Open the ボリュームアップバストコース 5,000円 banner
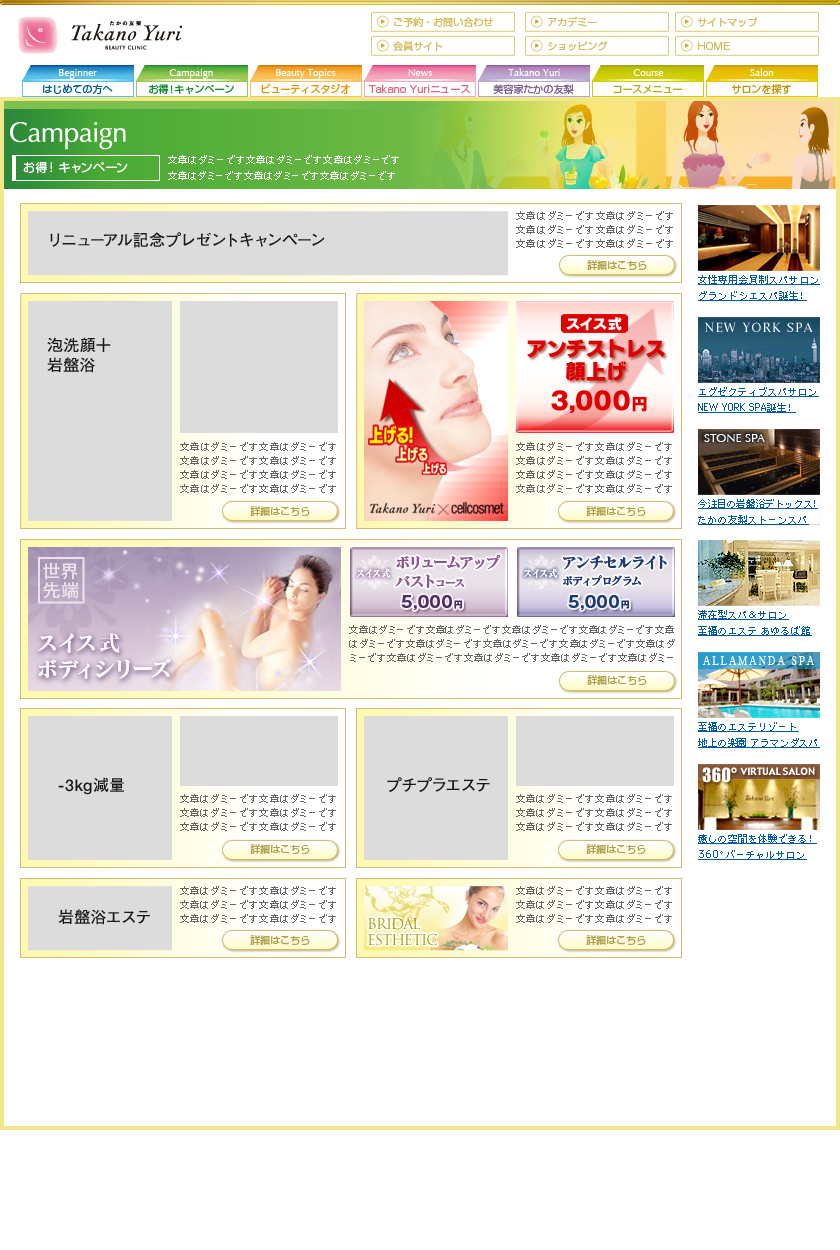 pyautogui.click(x=429, y=582)
